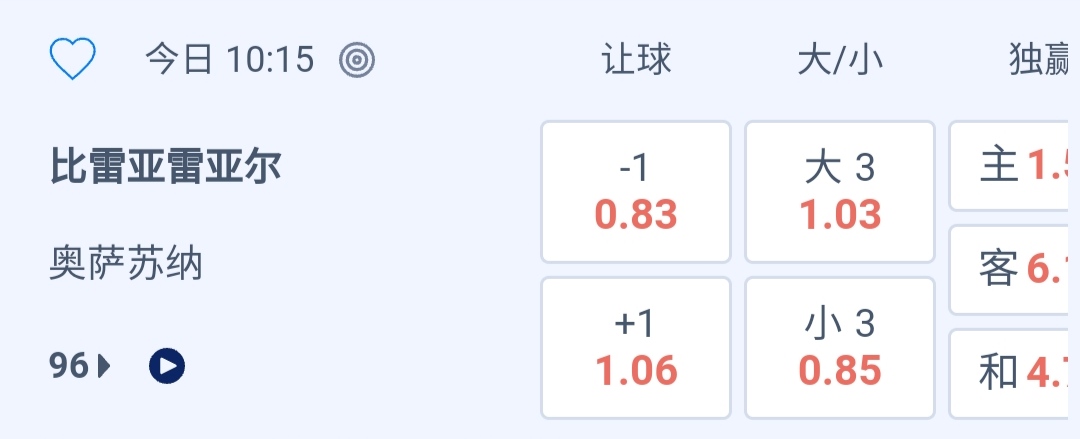Expand the 96 more markets
1080x439 pixels.
(79, 367)
